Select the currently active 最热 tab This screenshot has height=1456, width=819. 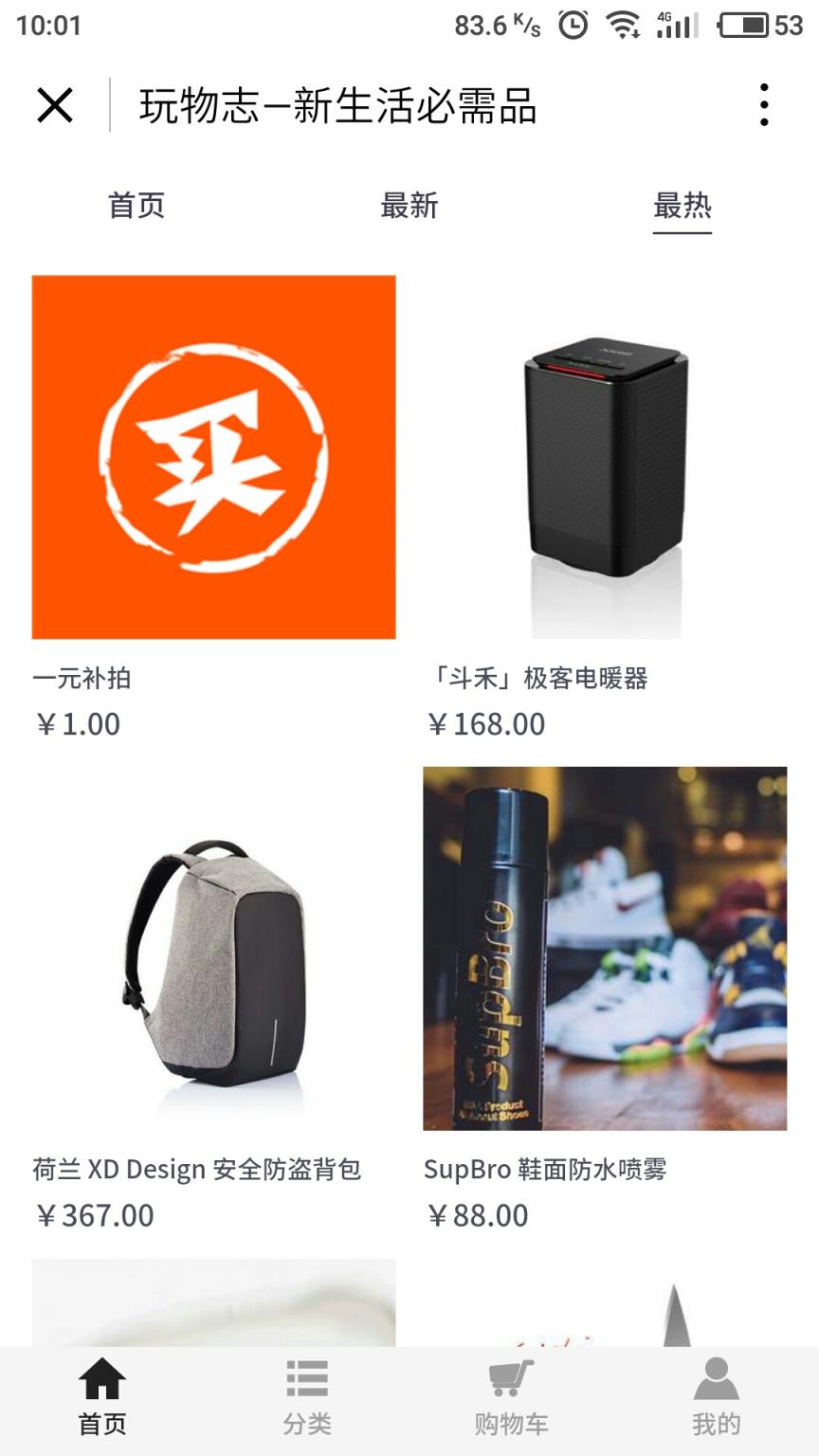tap(682, 206)
